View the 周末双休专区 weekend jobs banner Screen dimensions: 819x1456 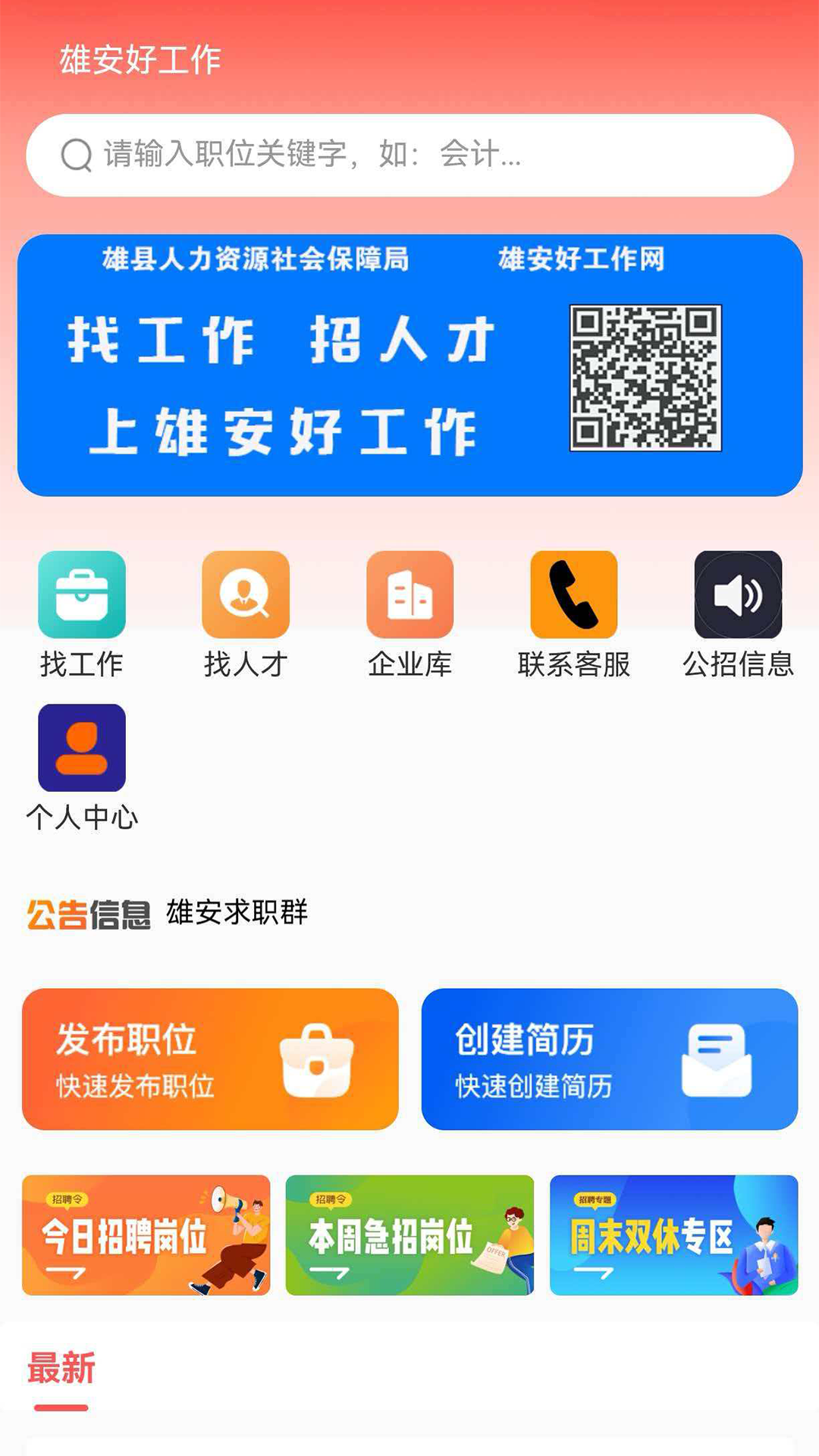[x=673, y=1236]
